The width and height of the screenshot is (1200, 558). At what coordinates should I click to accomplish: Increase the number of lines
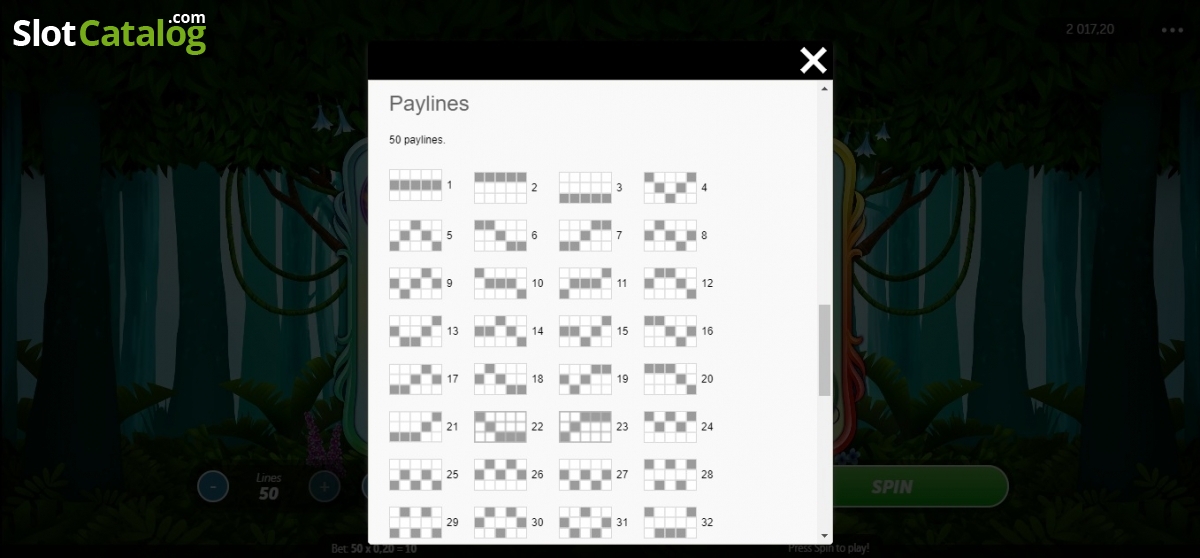coord(325,487)
